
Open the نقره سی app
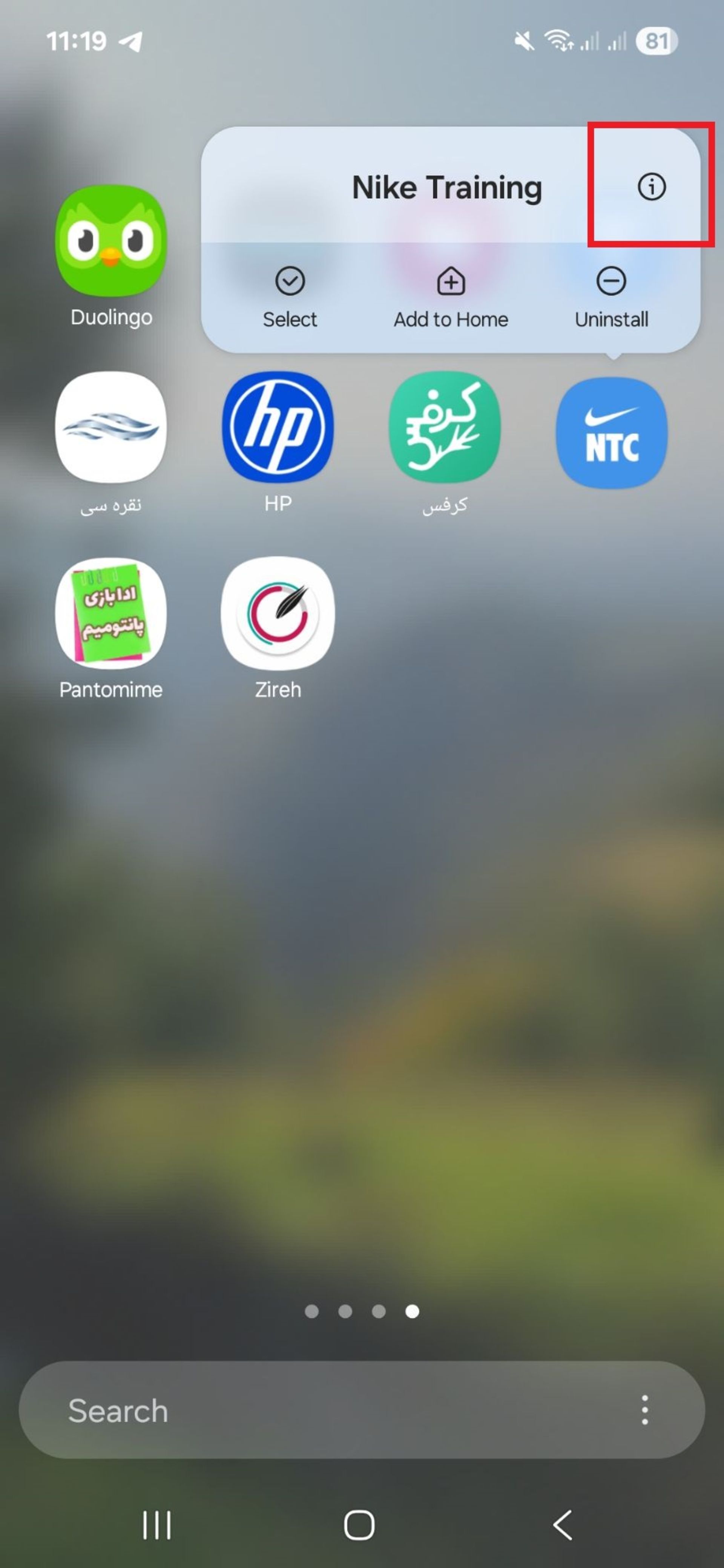click(111, 428)
